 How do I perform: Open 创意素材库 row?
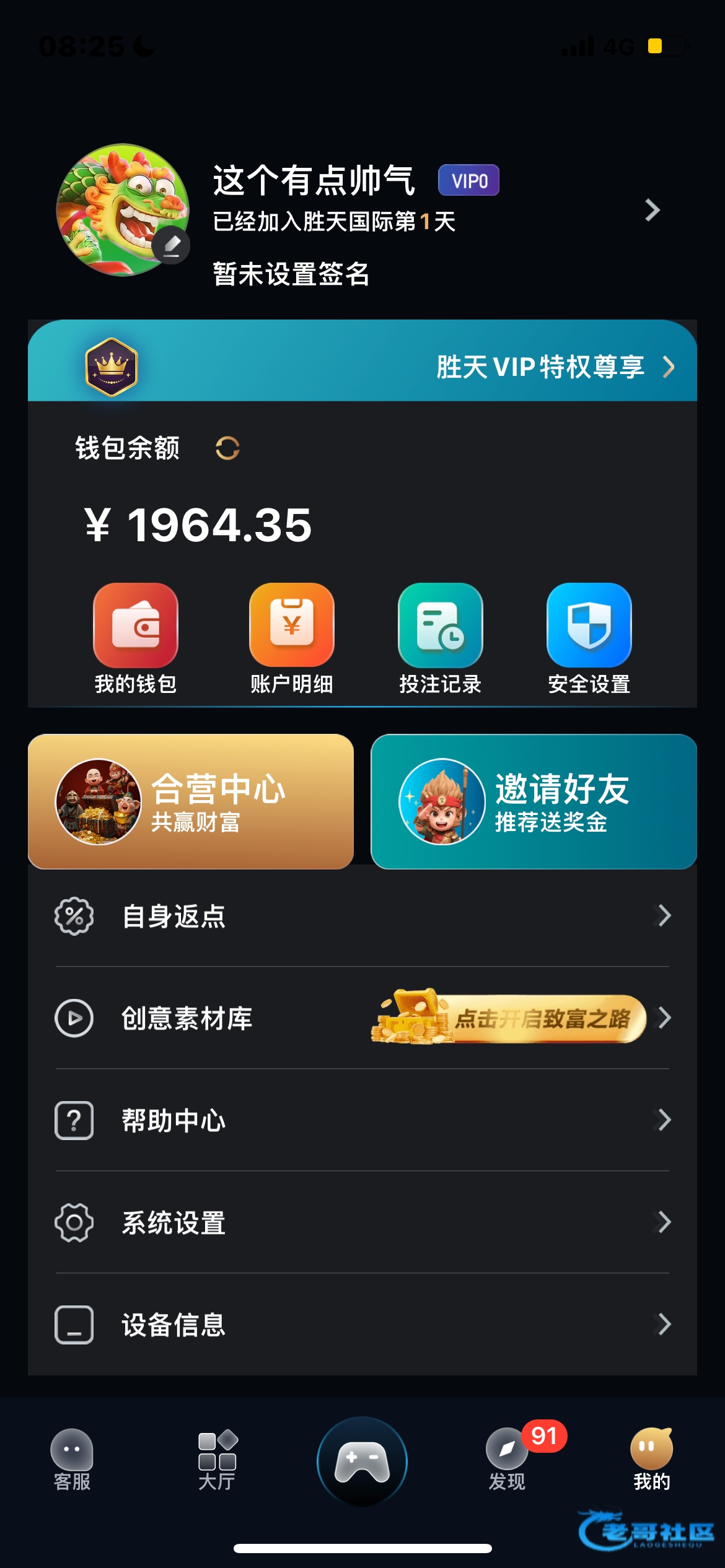(362, 1018)
